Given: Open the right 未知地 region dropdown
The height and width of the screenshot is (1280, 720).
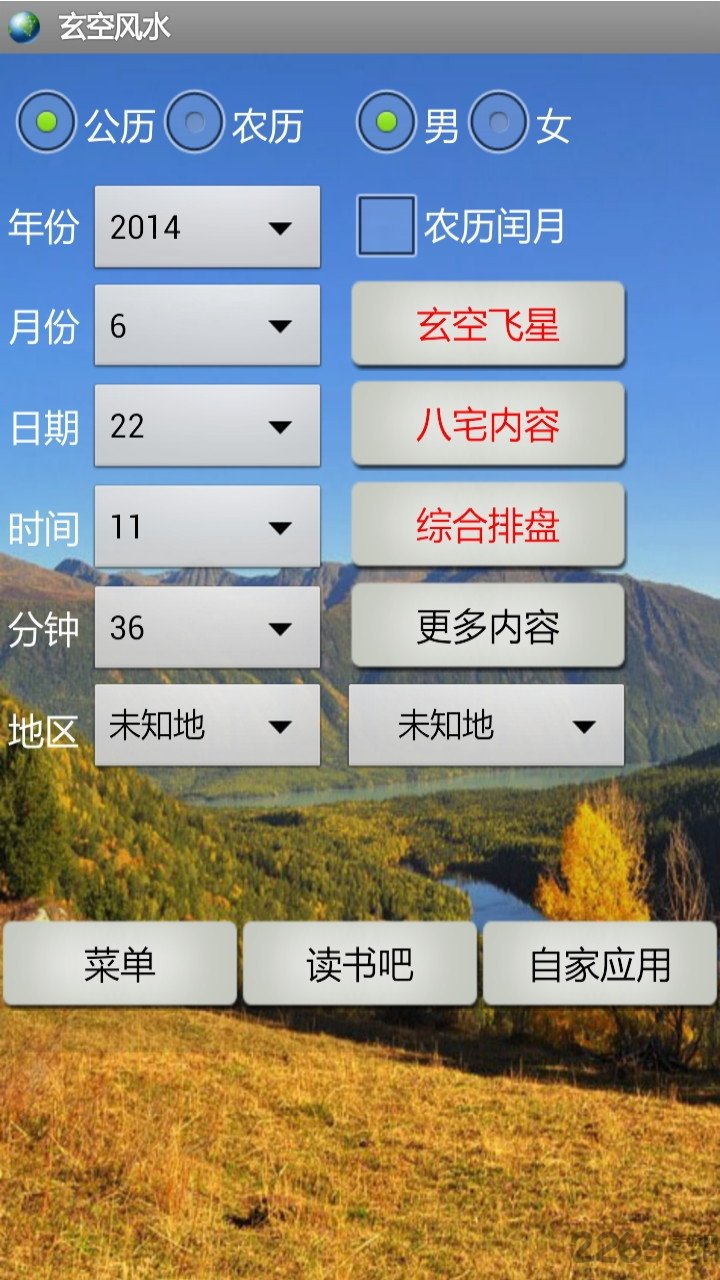Looking at the screenshot, I should click(487, 727).
